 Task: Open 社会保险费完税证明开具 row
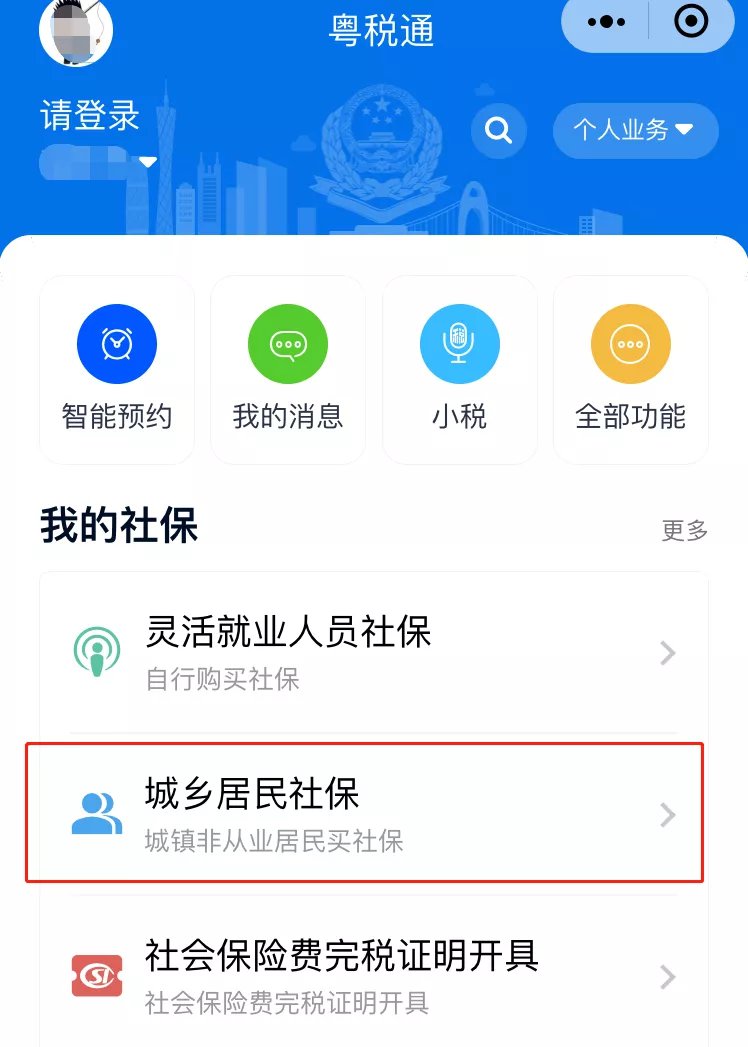[x=373, y=975]
